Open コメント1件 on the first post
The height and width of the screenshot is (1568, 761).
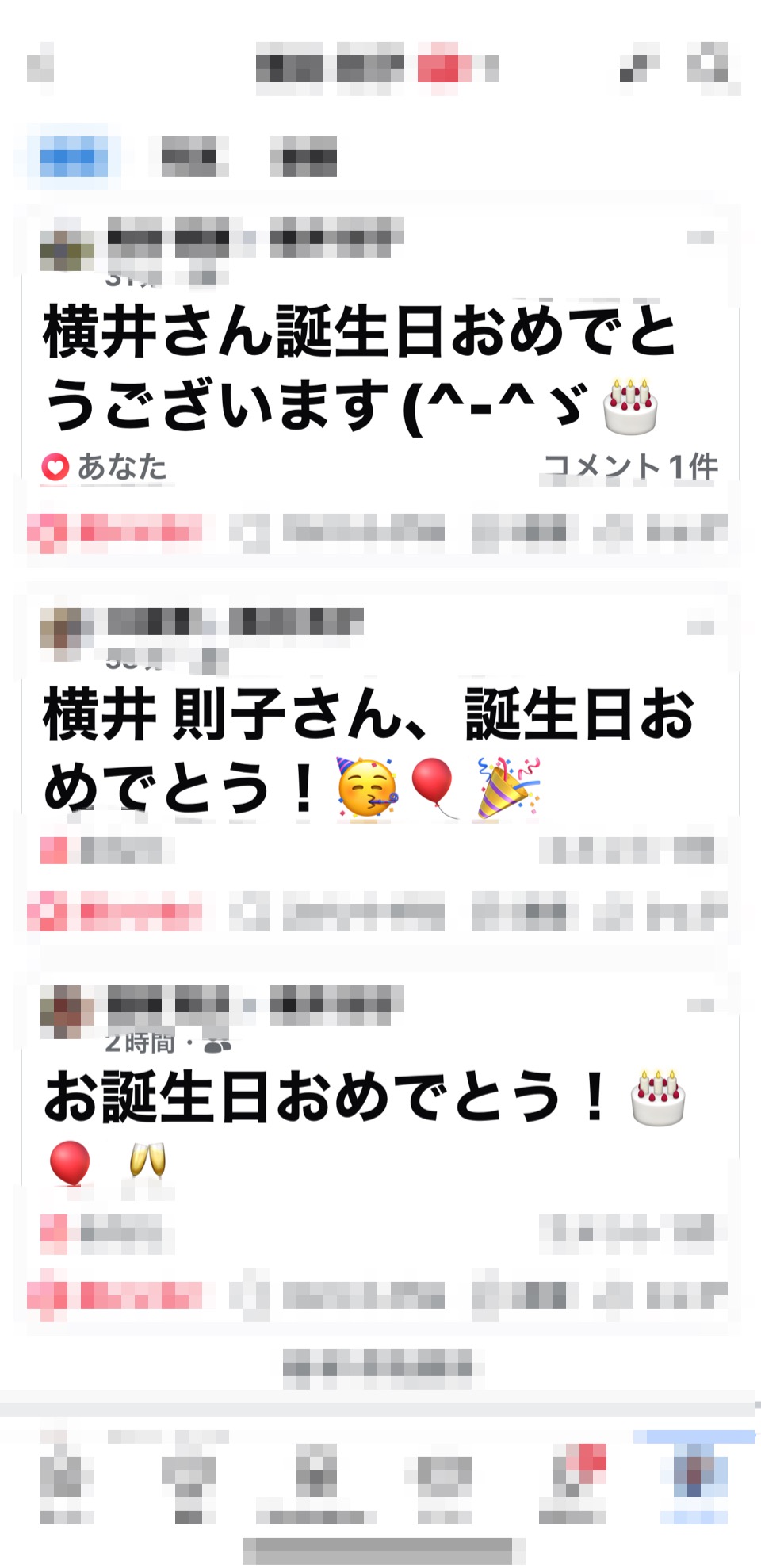click(x=631, y=467)
